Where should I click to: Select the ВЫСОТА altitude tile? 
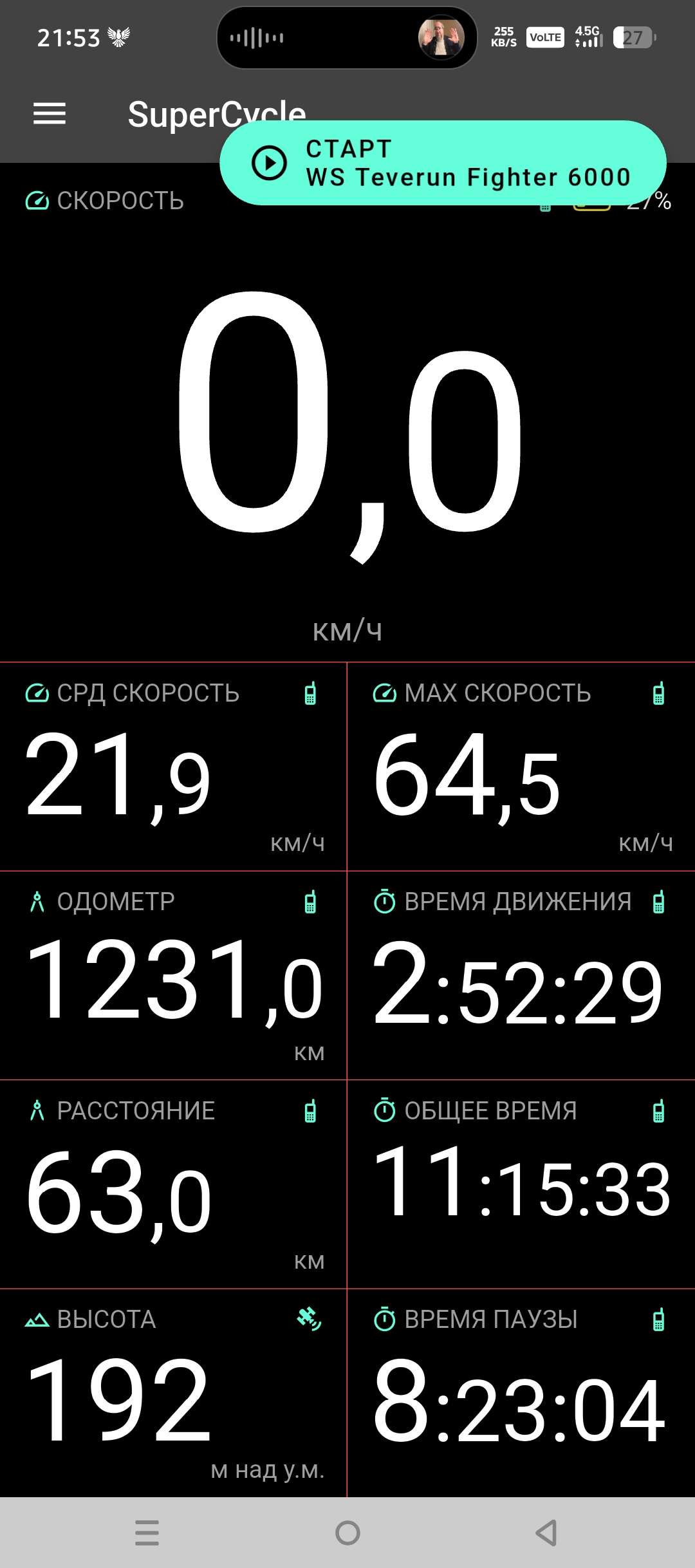[x=173, y=1393]
